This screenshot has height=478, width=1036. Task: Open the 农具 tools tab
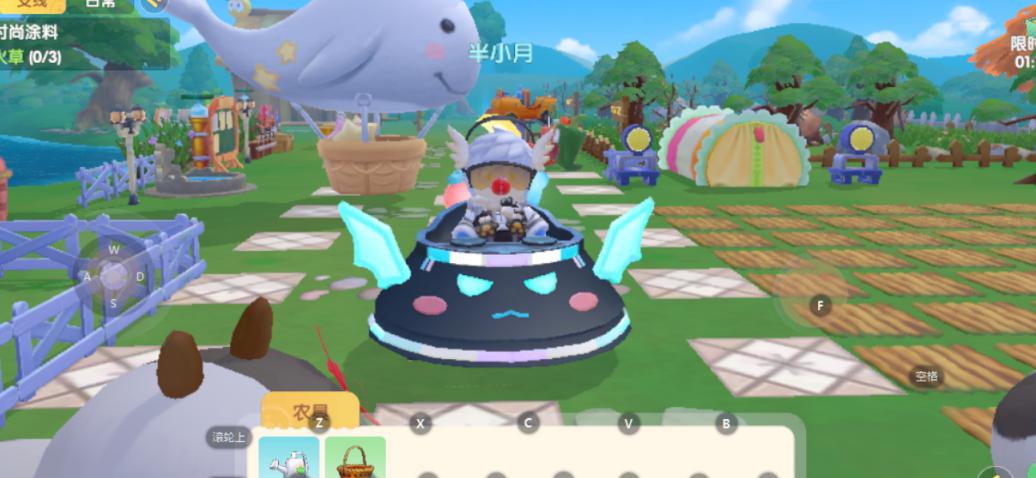(x=310, y=410)
